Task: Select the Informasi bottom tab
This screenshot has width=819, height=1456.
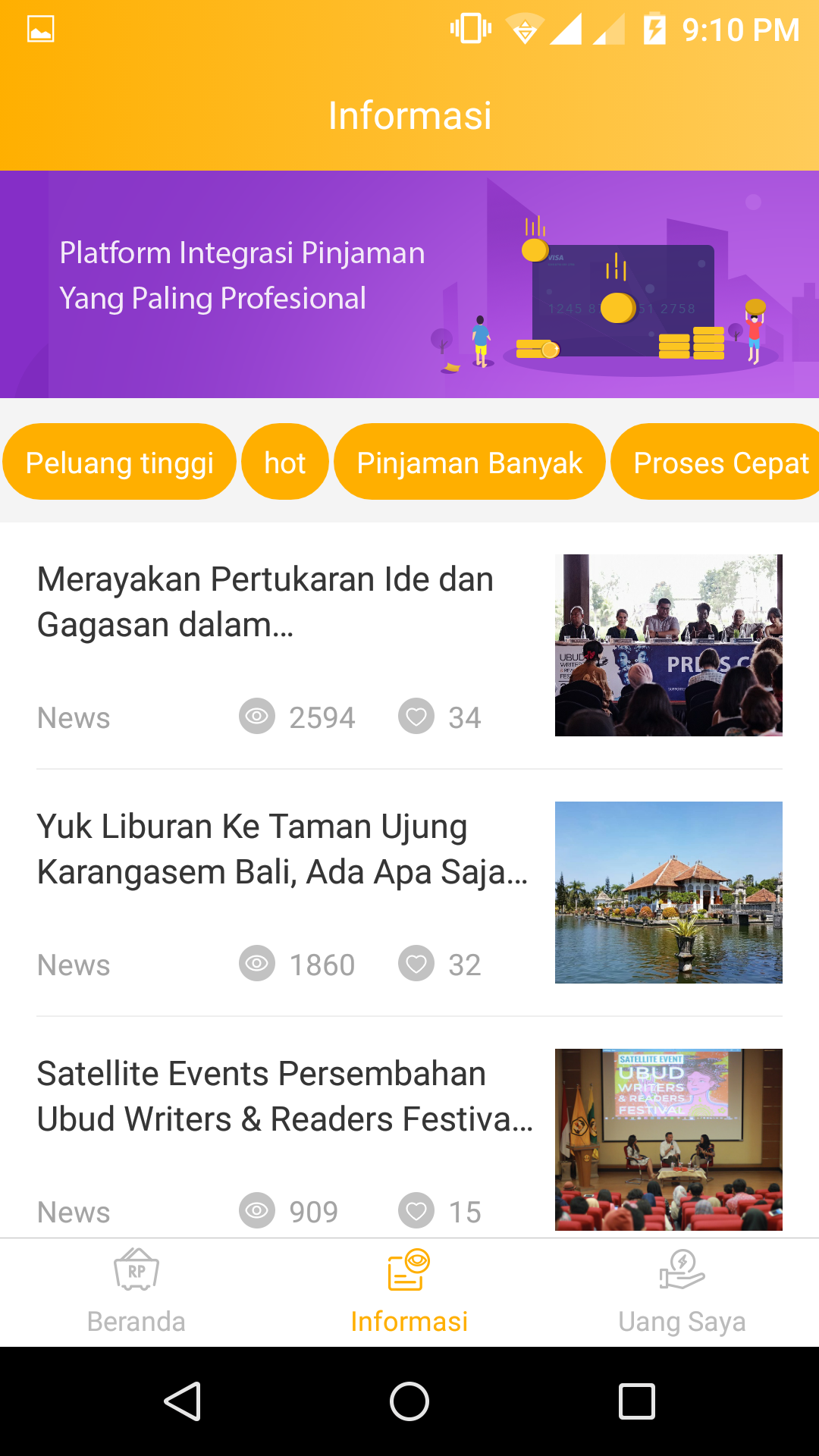Action: click(x=409, y=1293)
